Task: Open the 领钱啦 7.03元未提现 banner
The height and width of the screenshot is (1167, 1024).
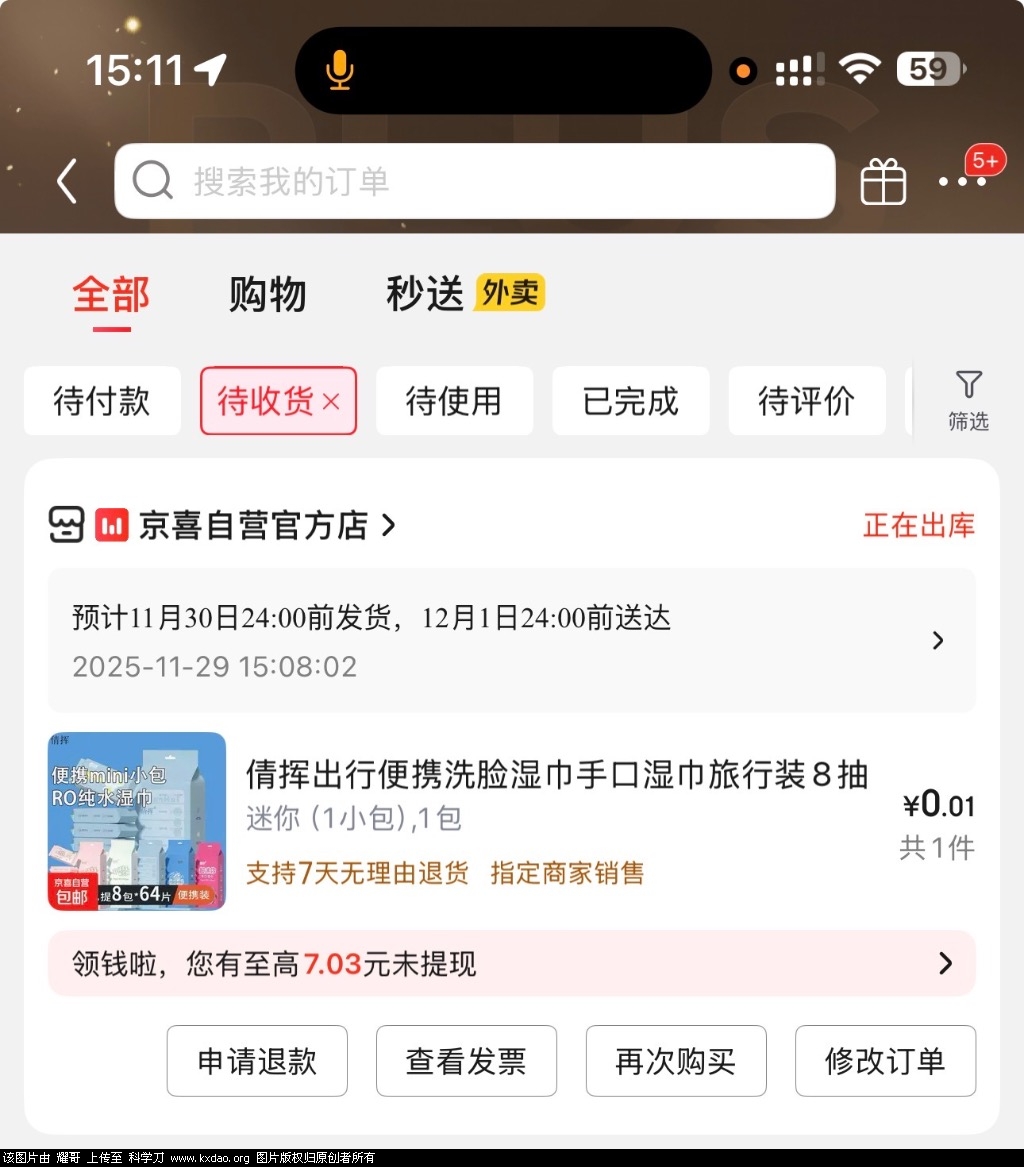Action: coord(511,964)
